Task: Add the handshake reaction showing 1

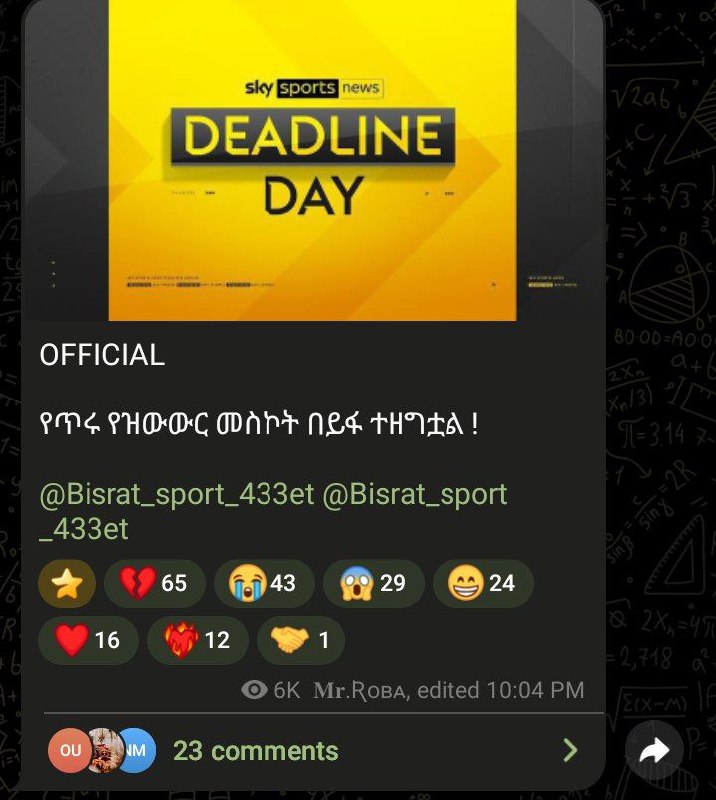Action: tap(301, 640)
